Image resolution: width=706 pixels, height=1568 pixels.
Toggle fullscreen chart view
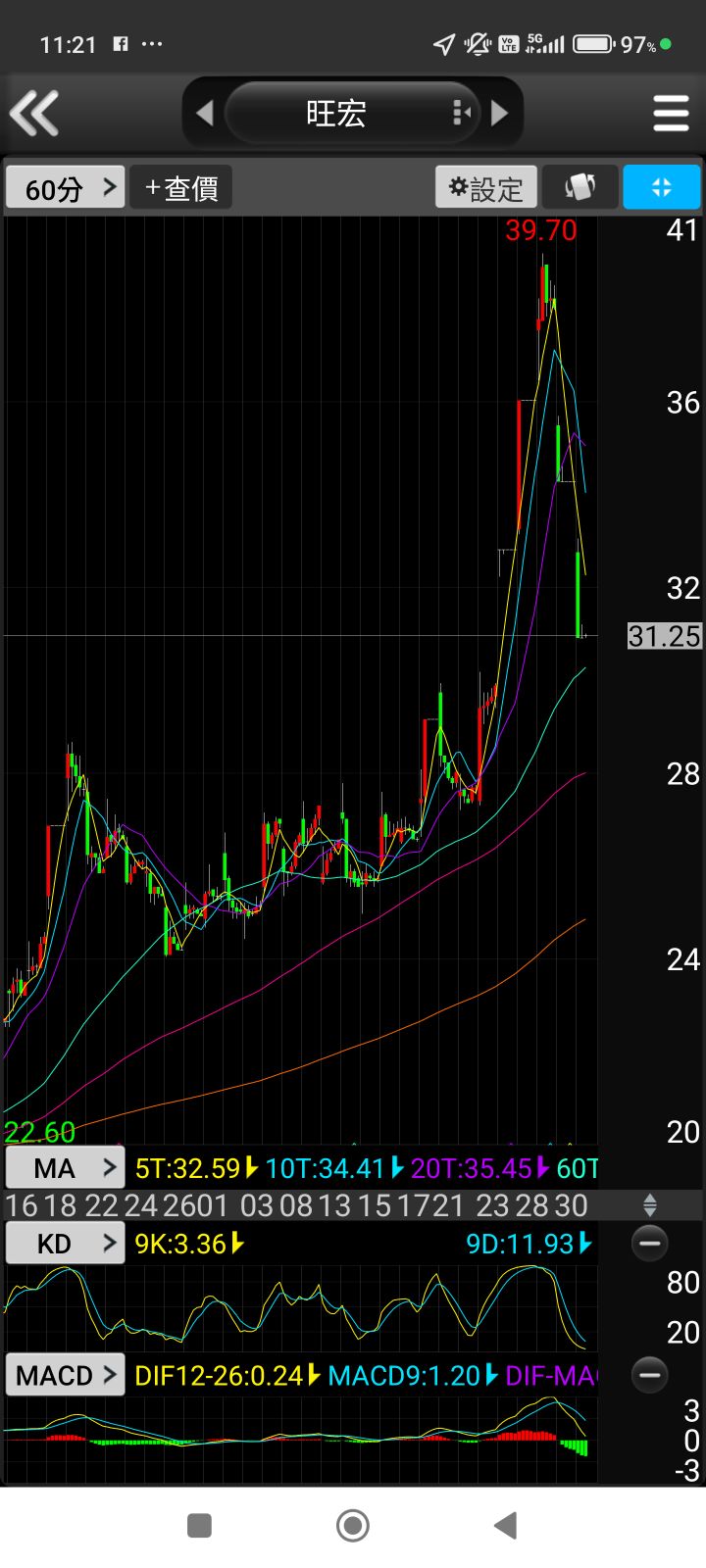[661, 187]
